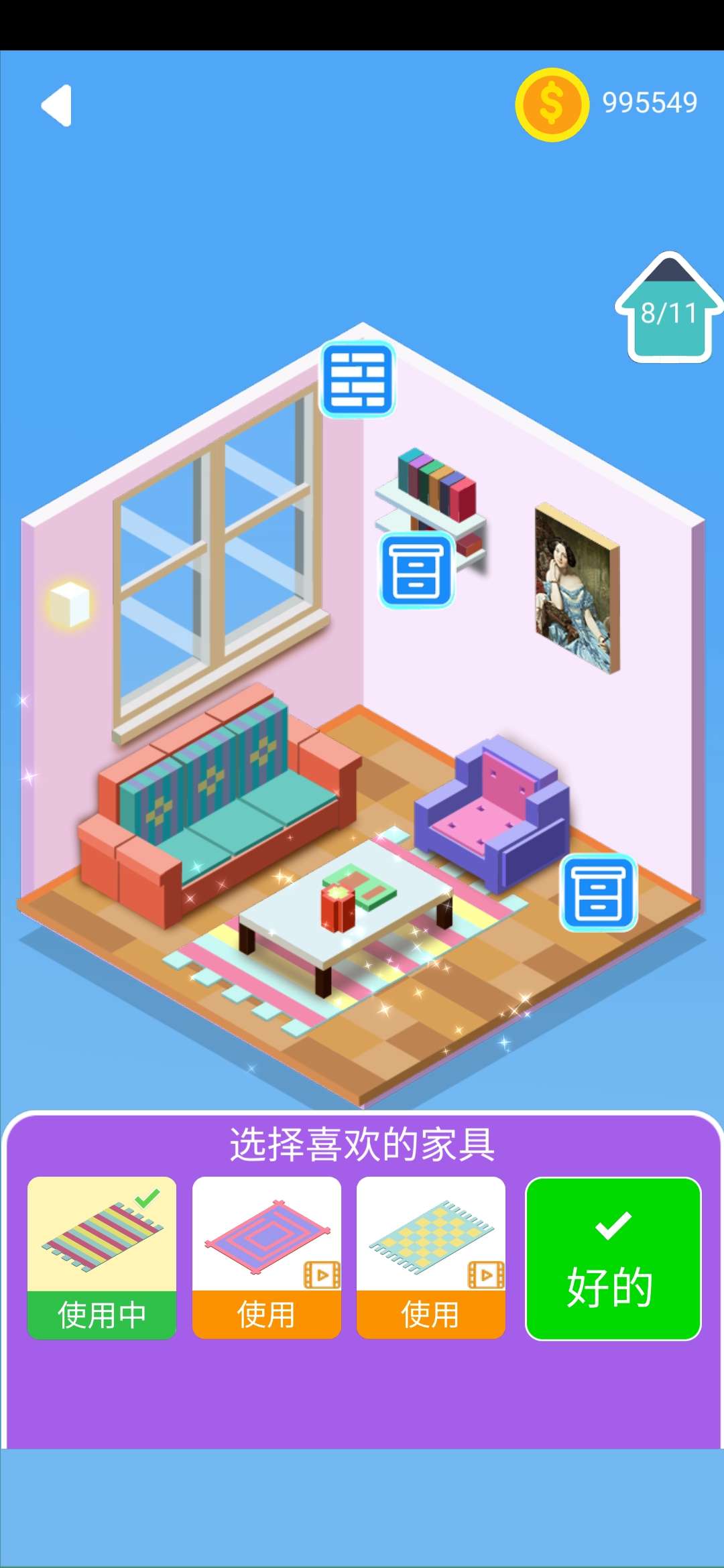724x1568 pixels.
Task: Use the pink and purple square rug
Action: click(x=267, y=1258)
